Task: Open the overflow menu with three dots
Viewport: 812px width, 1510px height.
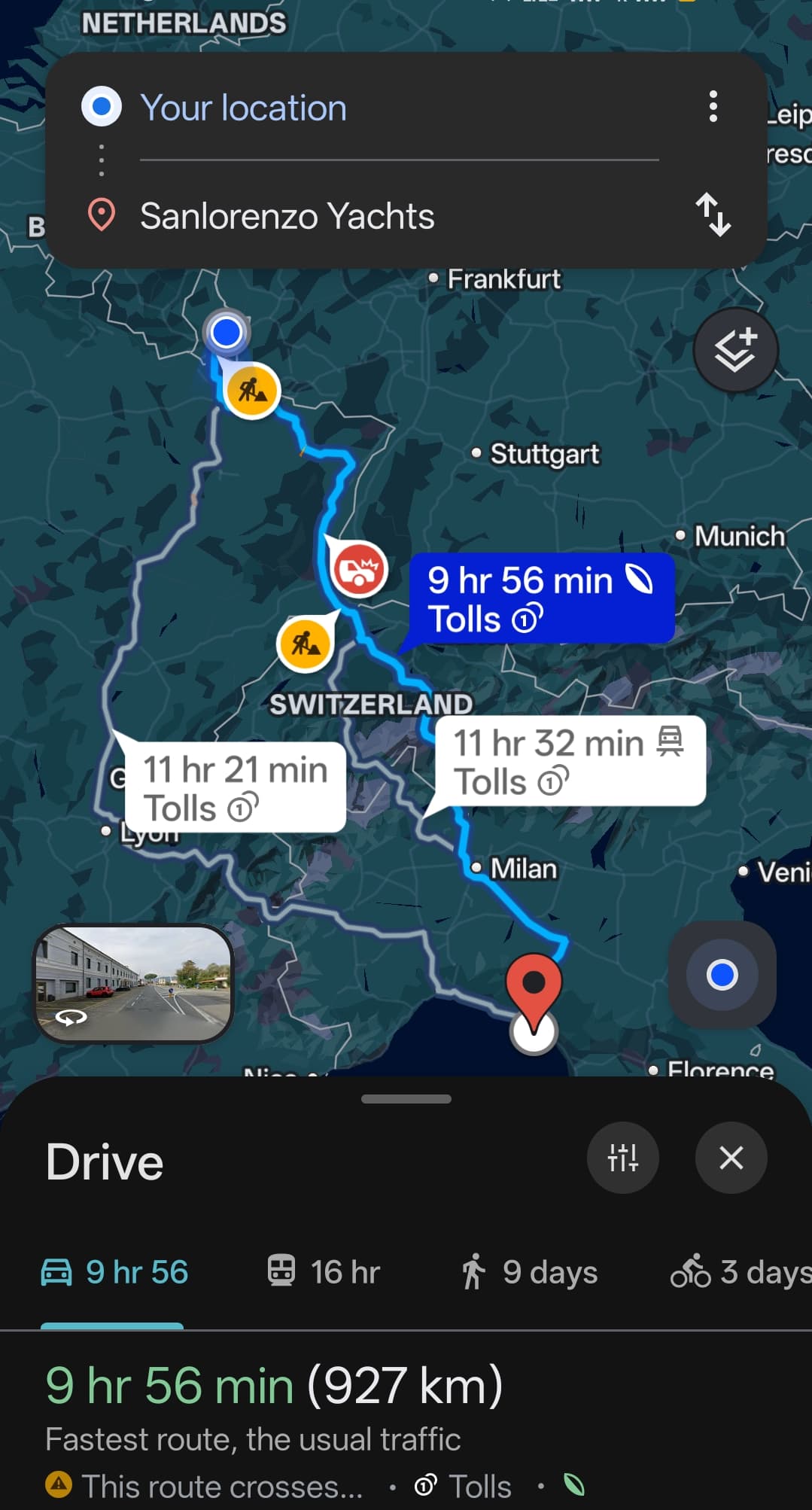Action: click(713, 107)
